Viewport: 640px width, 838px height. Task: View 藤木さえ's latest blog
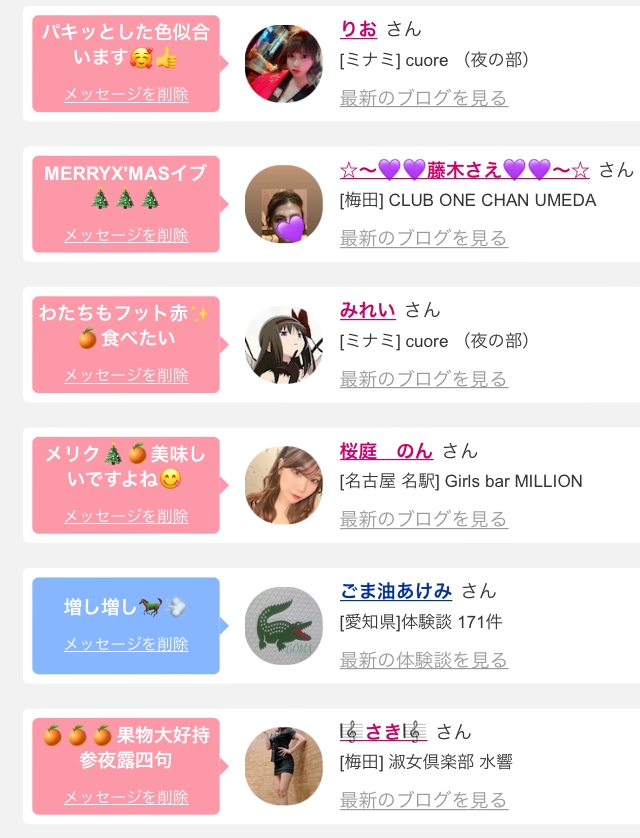(x=424, y=238)
